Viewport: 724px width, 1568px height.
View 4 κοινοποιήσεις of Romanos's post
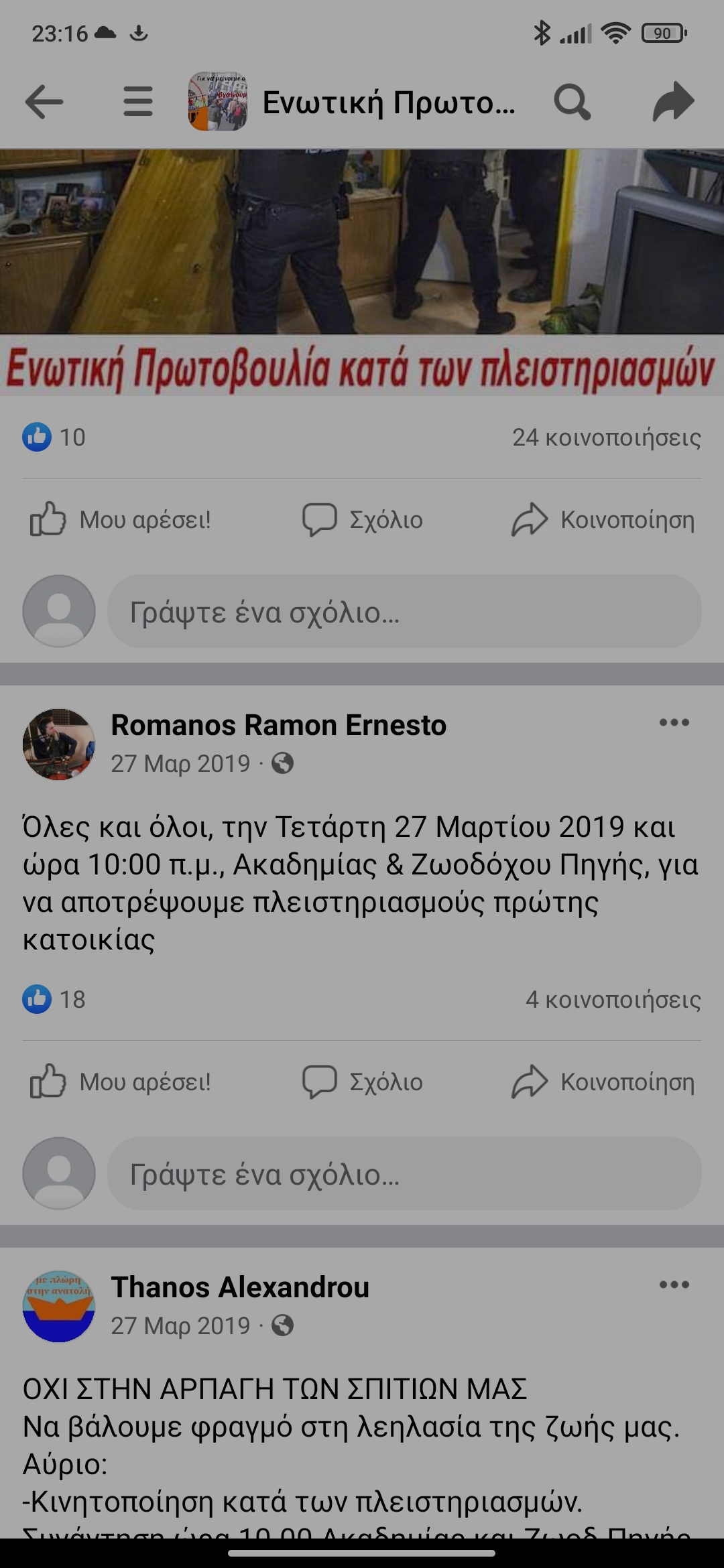pos(613,999)
